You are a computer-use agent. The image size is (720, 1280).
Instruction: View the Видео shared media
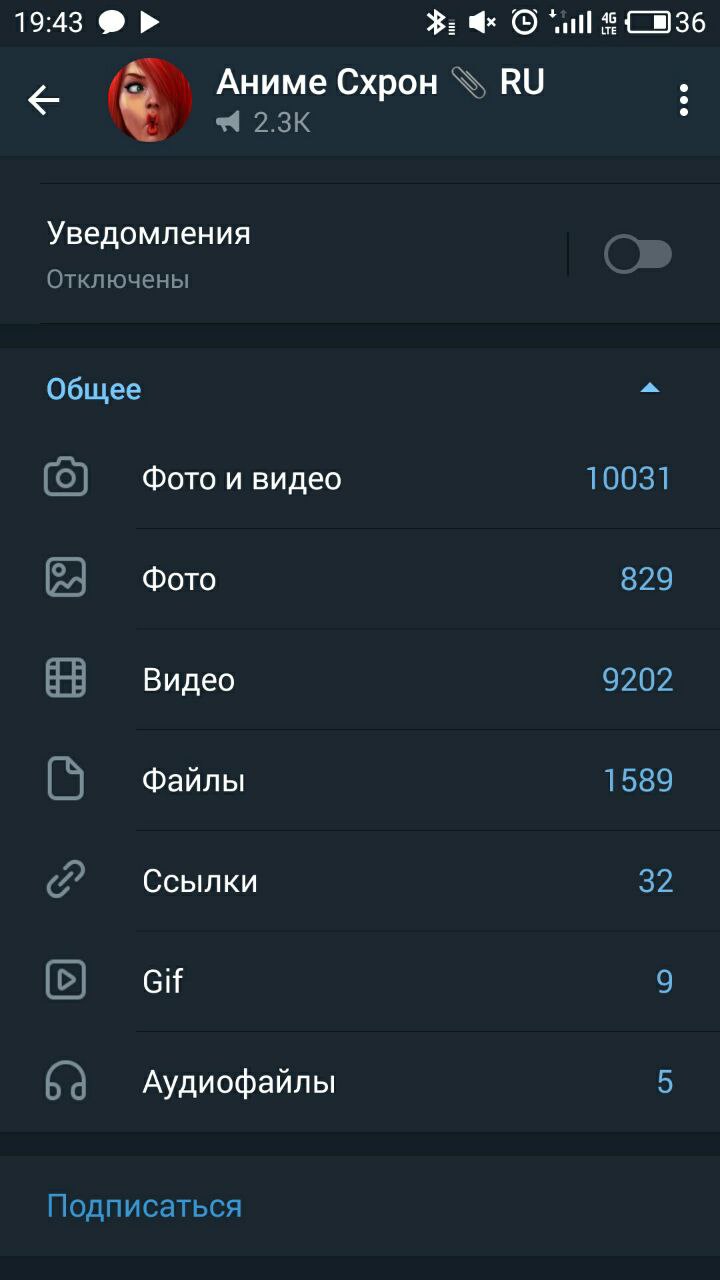[360, 680]
